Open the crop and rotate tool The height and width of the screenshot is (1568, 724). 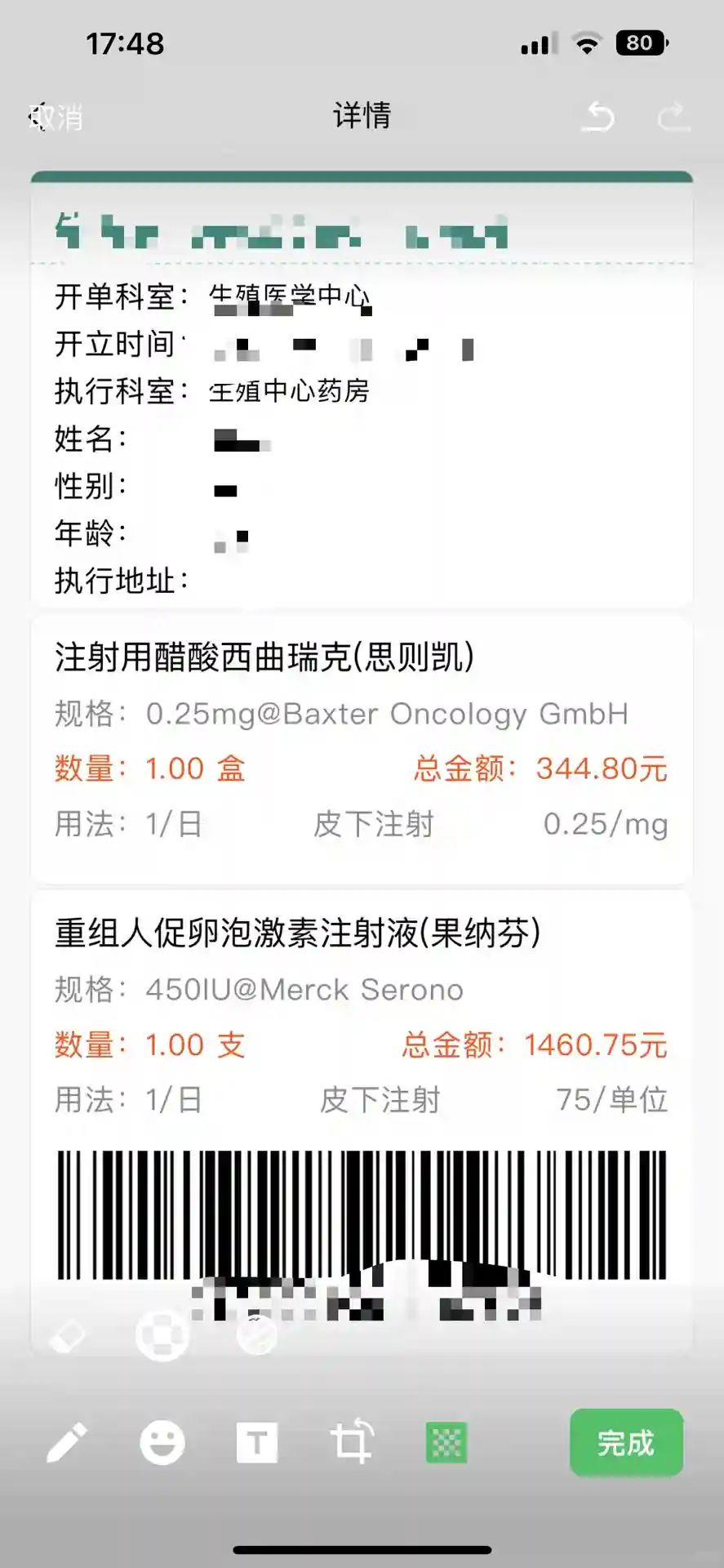click(351, 1443)
